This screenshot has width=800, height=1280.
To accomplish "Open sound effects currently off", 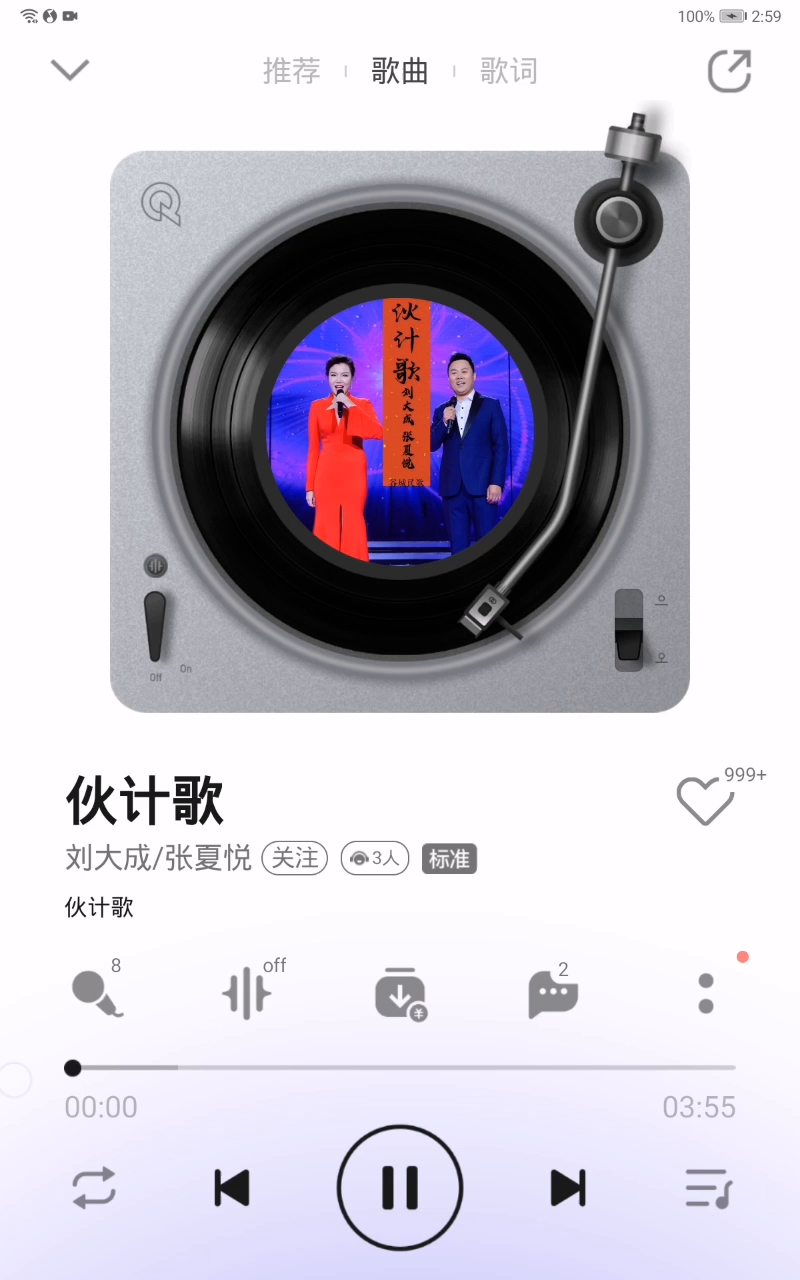I will pyautogui.click(x=247, y=993).
